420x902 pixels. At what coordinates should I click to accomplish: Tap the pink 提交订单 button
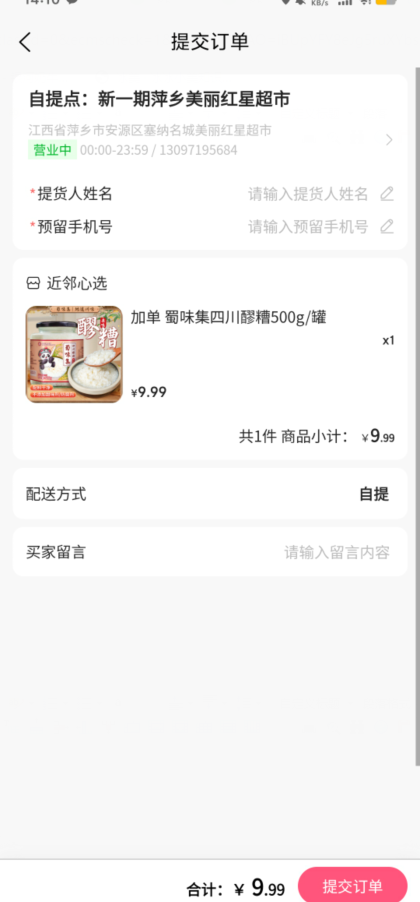point(352,886)
